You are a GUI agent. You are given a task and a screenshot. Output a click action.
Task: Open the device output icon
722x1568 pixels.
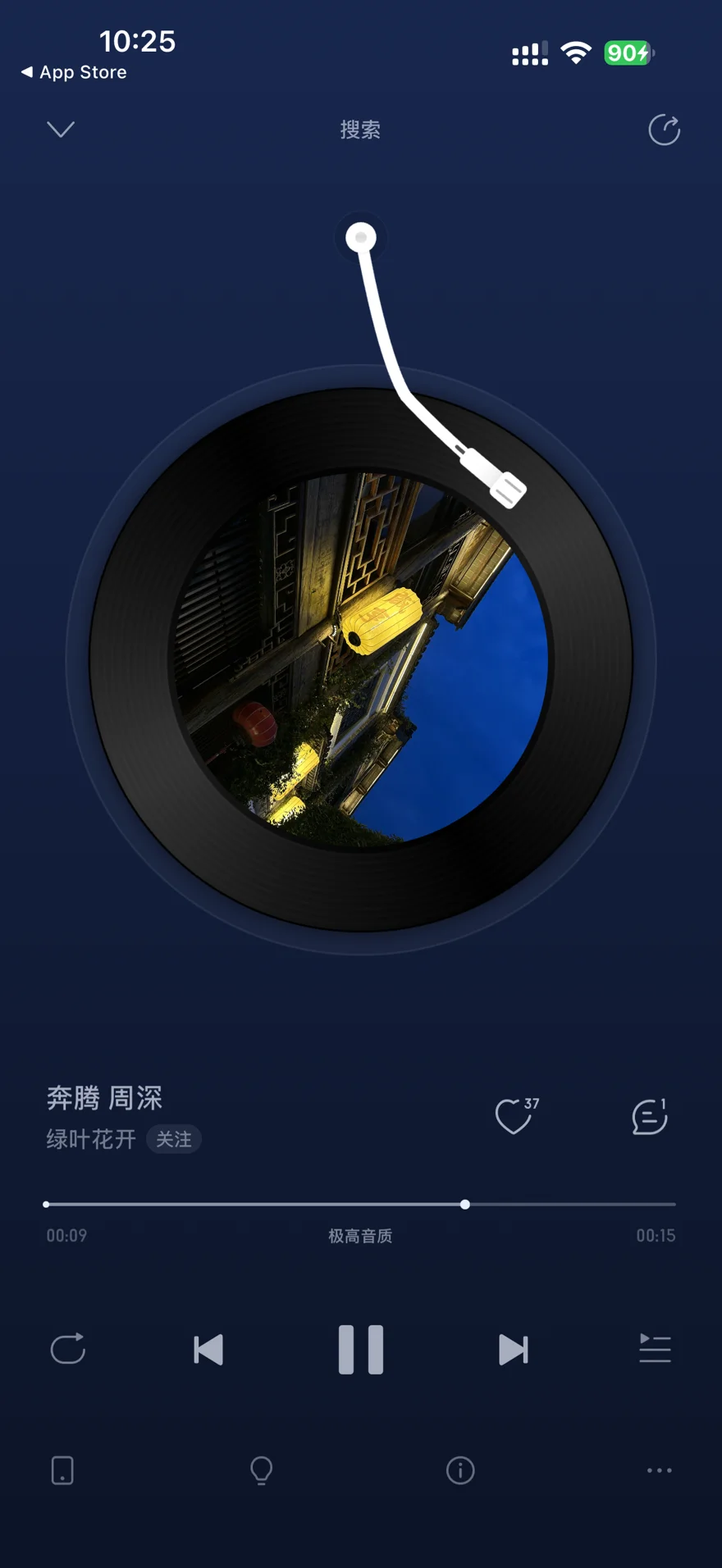pos(62,1470)
